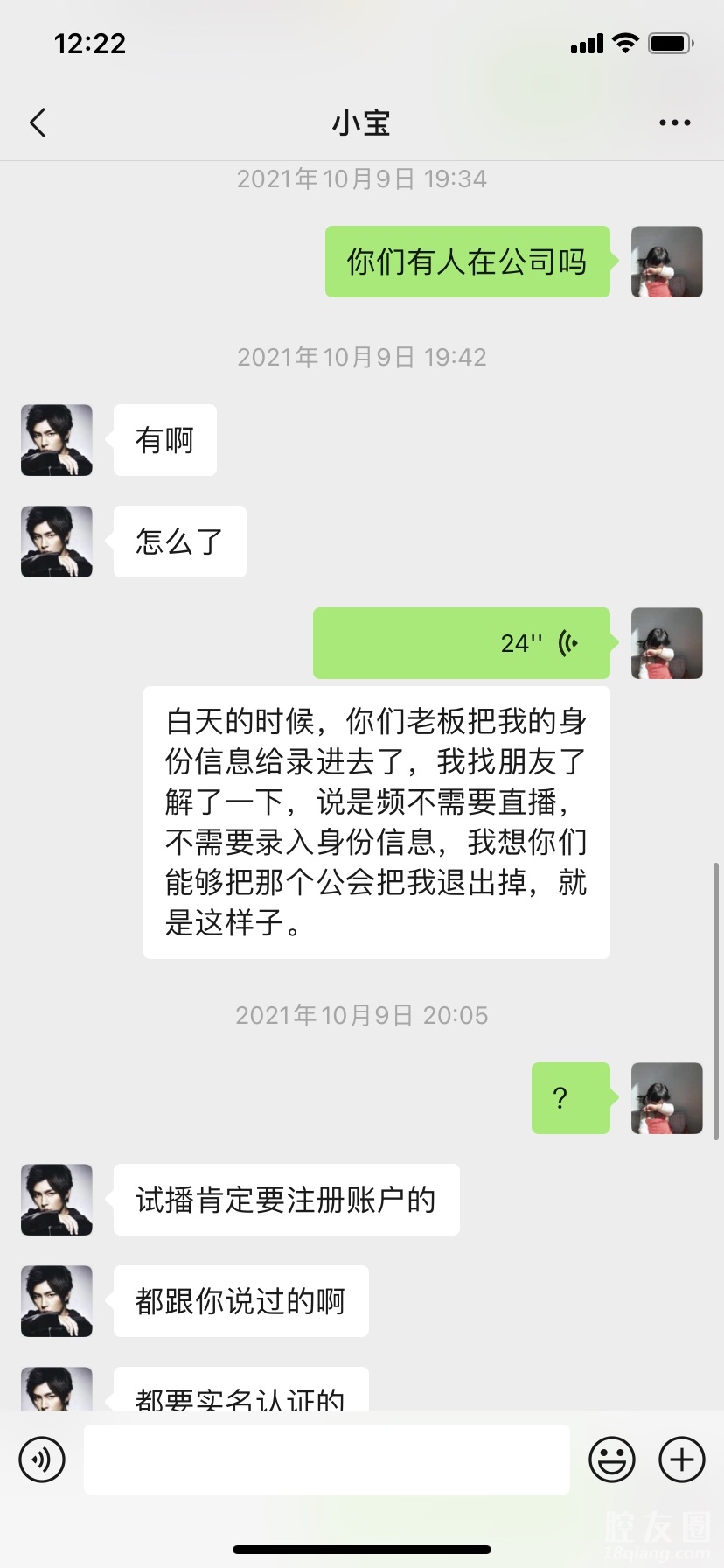Play the 24-second voice message
The width and height of the screenshot is (724, 1568).
[462, 643]
